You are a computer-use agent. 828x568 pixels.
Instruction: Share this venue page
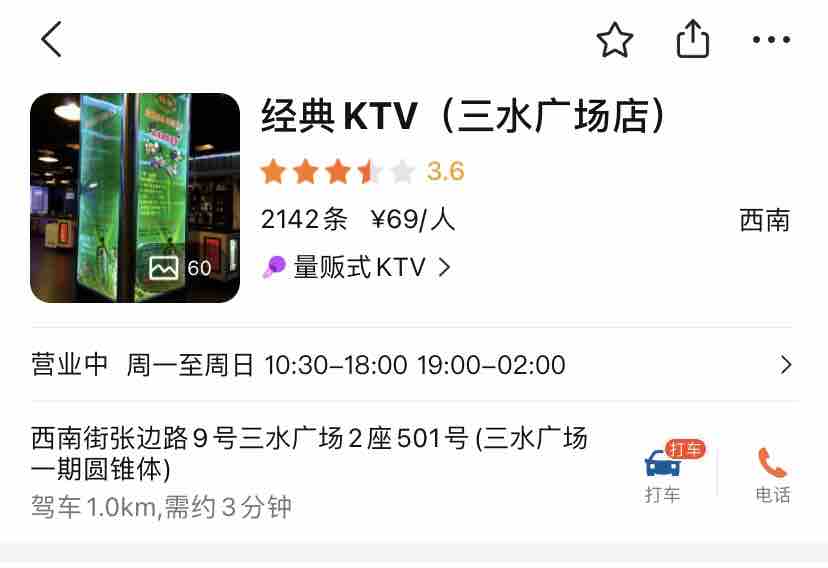[693, 40]
